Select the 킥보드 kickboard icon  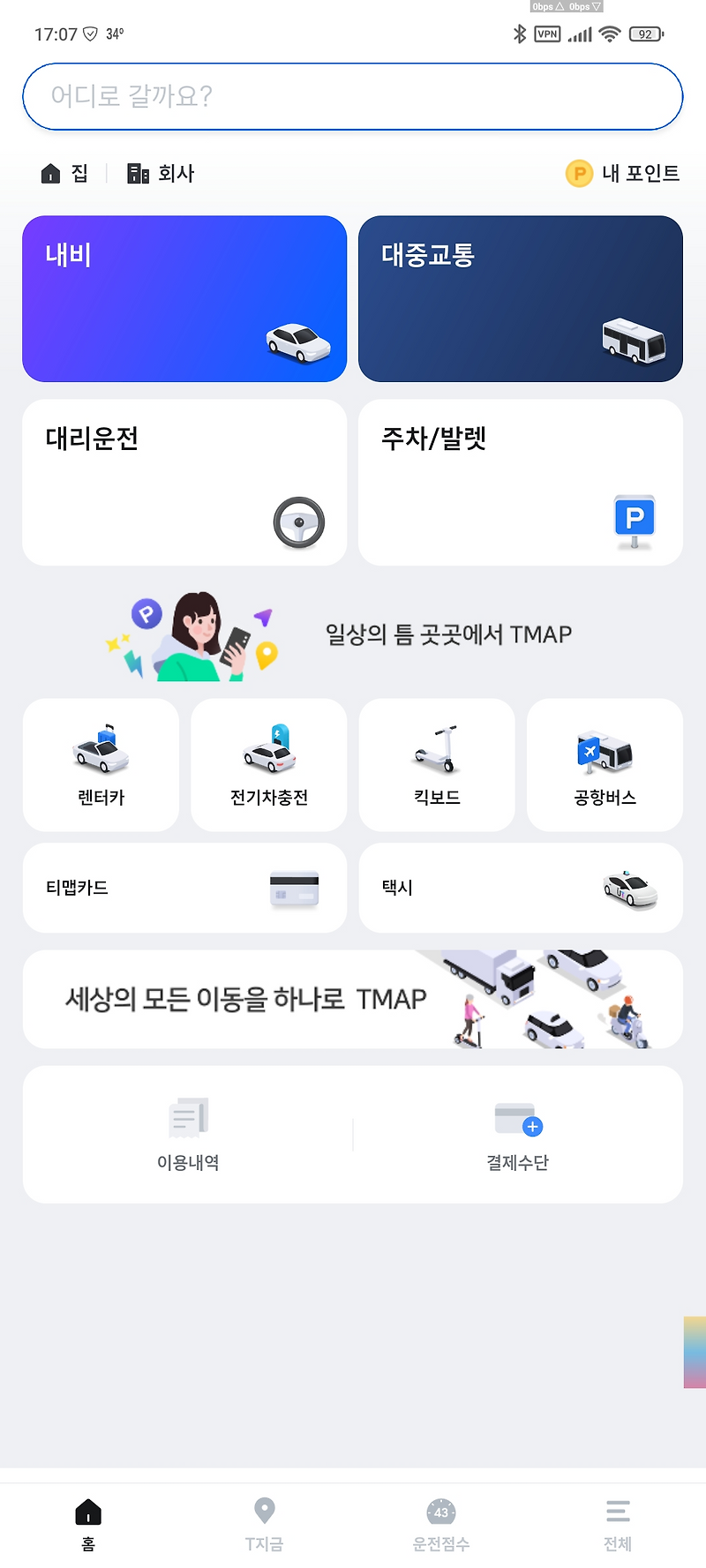[x=436, y=764]
